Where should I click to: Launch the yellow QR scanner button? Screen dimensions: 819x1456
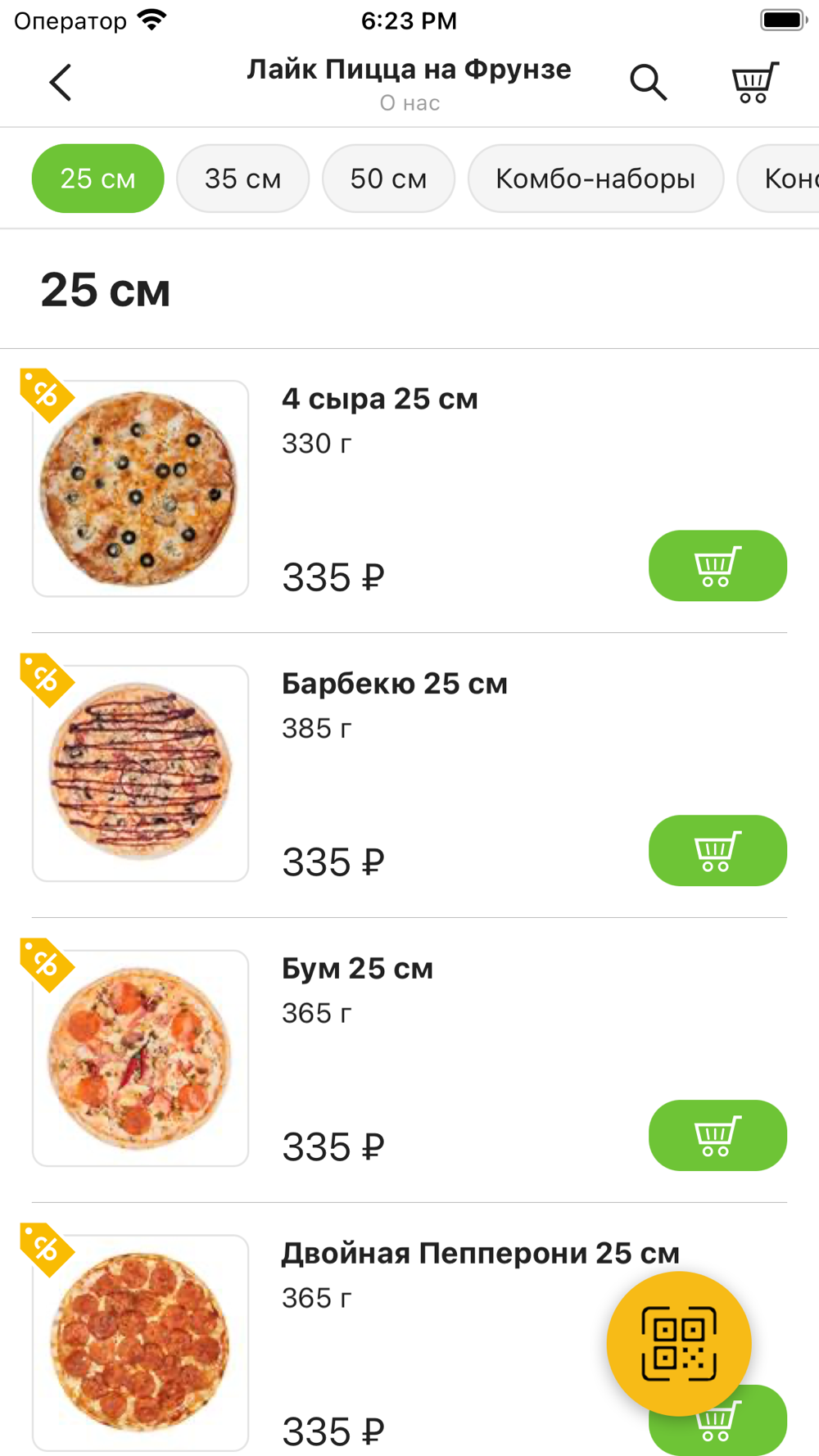(679, 1344)
